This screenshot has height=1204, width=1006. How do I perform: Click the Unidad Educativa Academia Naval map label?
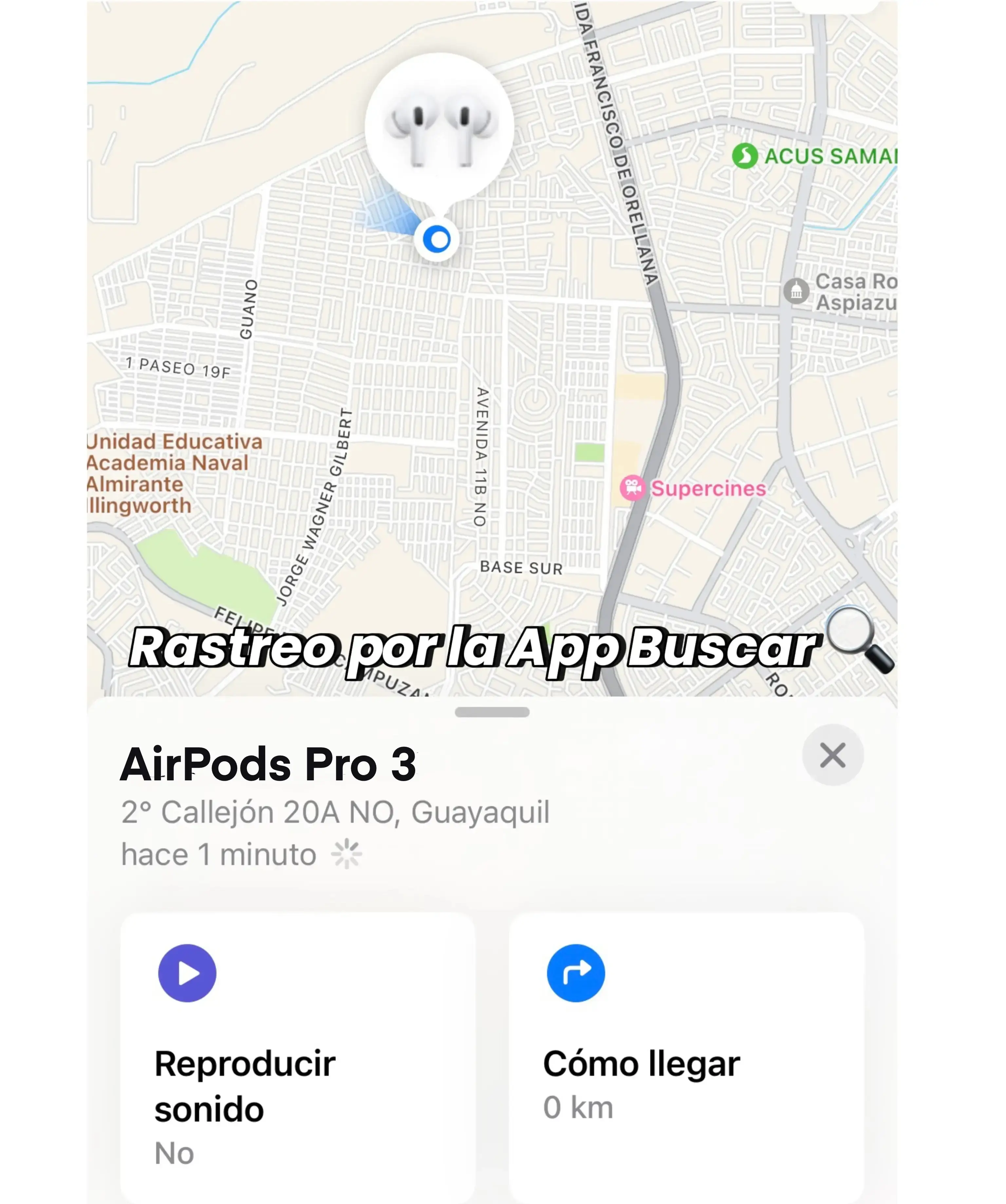pyautogui.click(x=172, y=476)
